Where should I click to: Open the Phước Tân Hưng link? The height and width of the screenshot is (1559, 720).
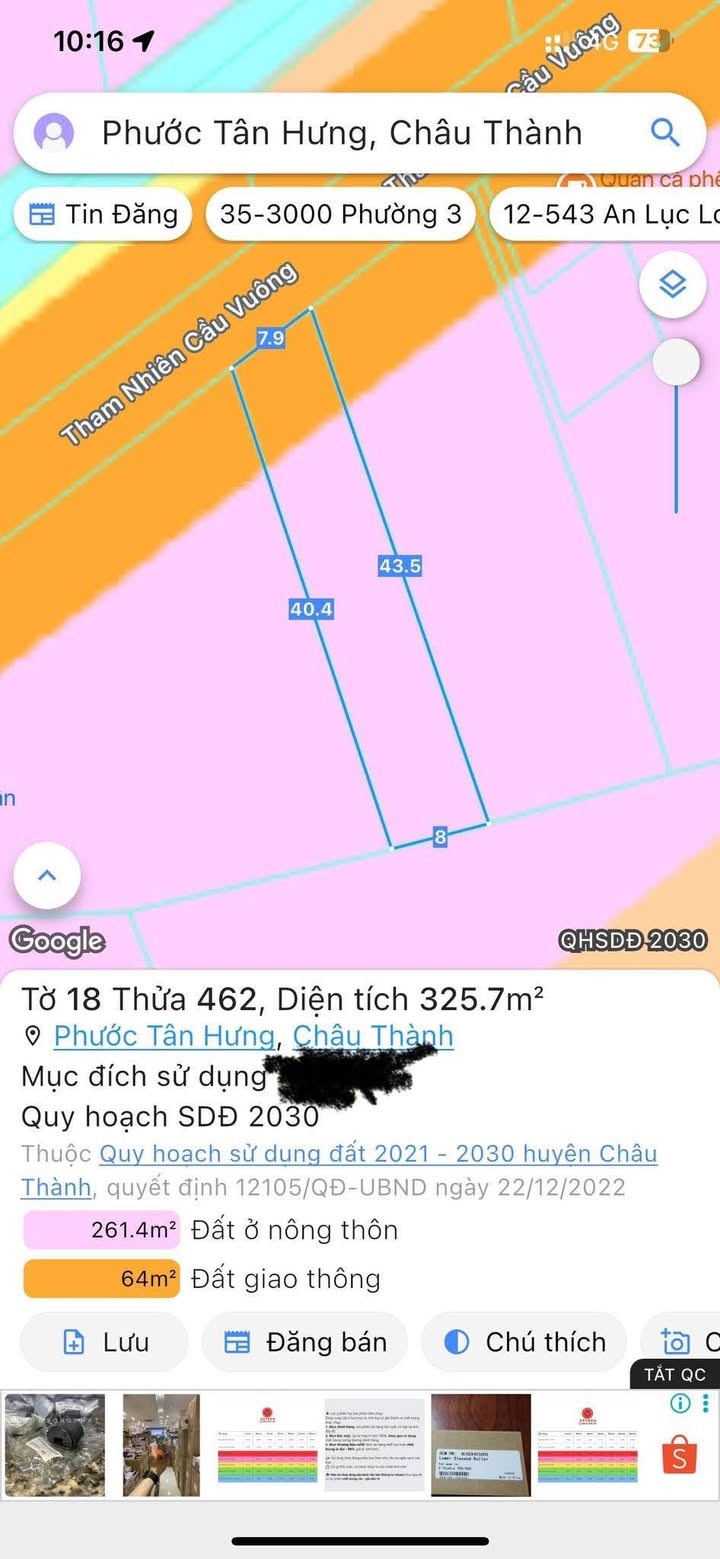pyautogui.click(x=164, y=1036)
